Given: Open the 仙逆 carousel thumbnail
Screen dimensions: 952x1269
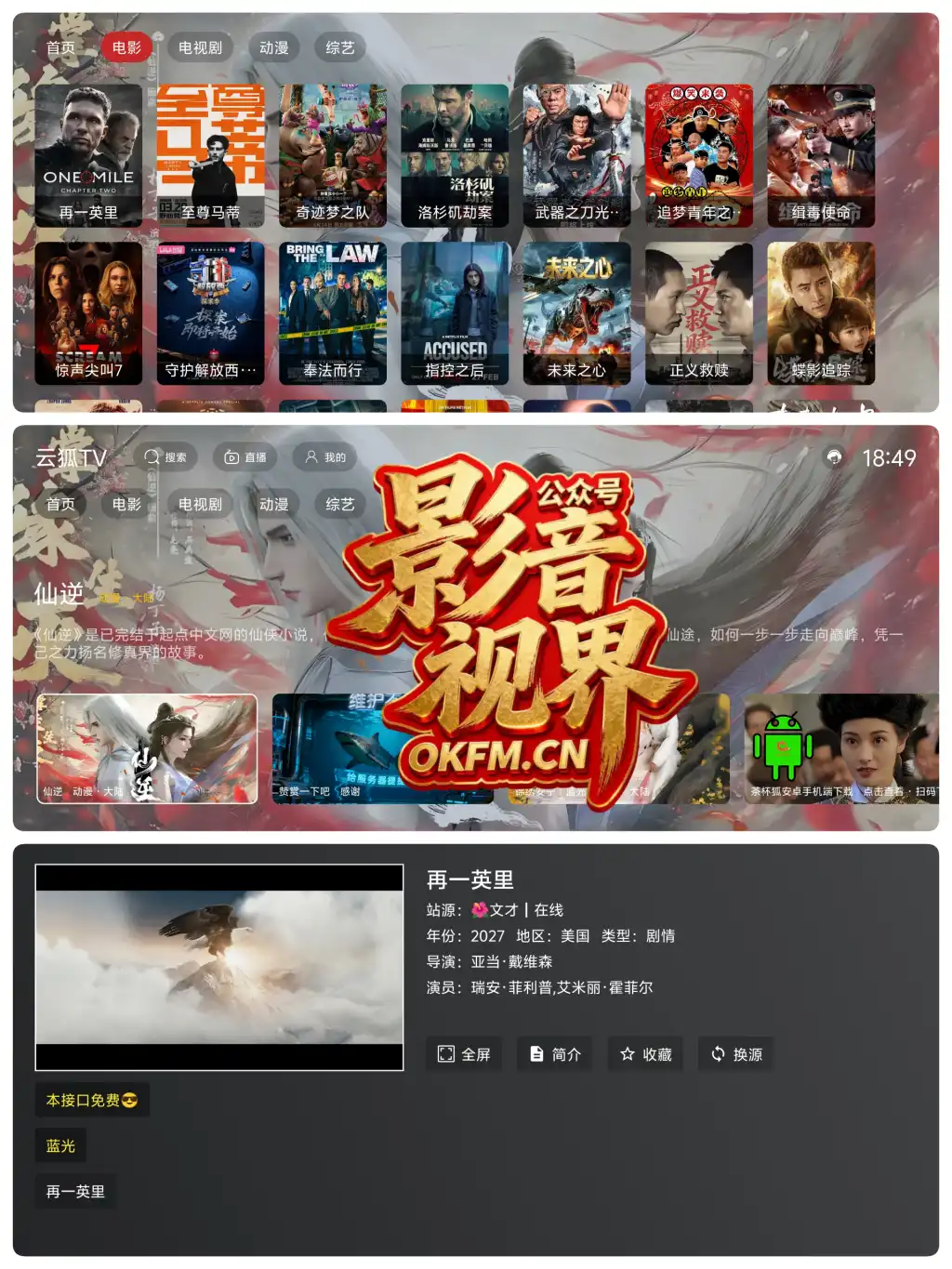Looking at the screenshot, I should [146, 748].
